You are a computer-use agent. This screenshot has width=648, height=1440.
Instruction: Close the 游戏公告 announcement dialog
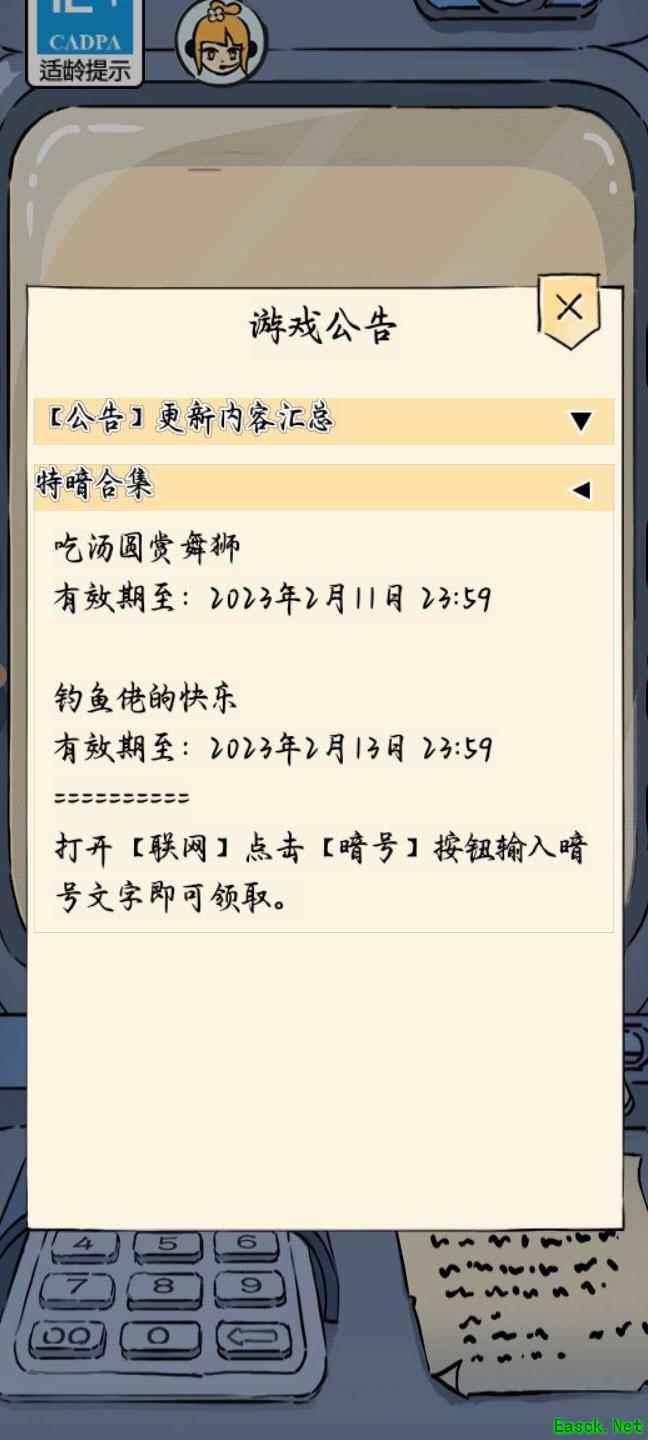point(569,308)
